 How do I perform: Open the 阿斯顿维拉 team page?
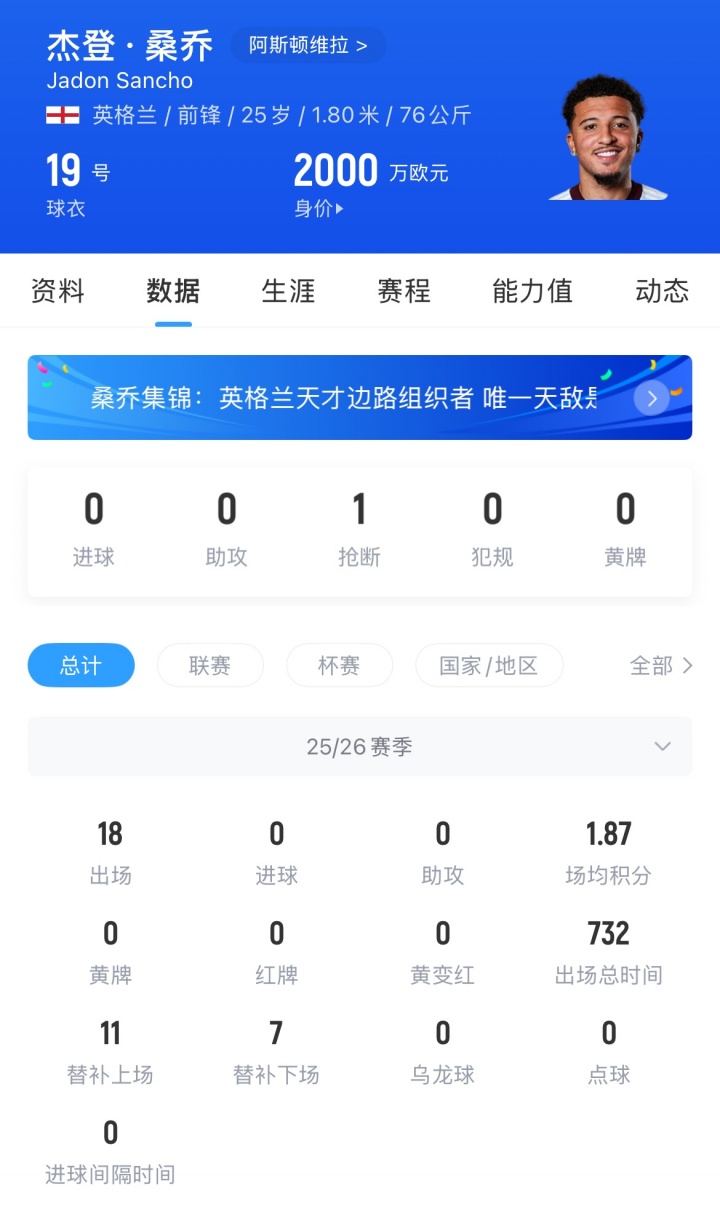307,45
